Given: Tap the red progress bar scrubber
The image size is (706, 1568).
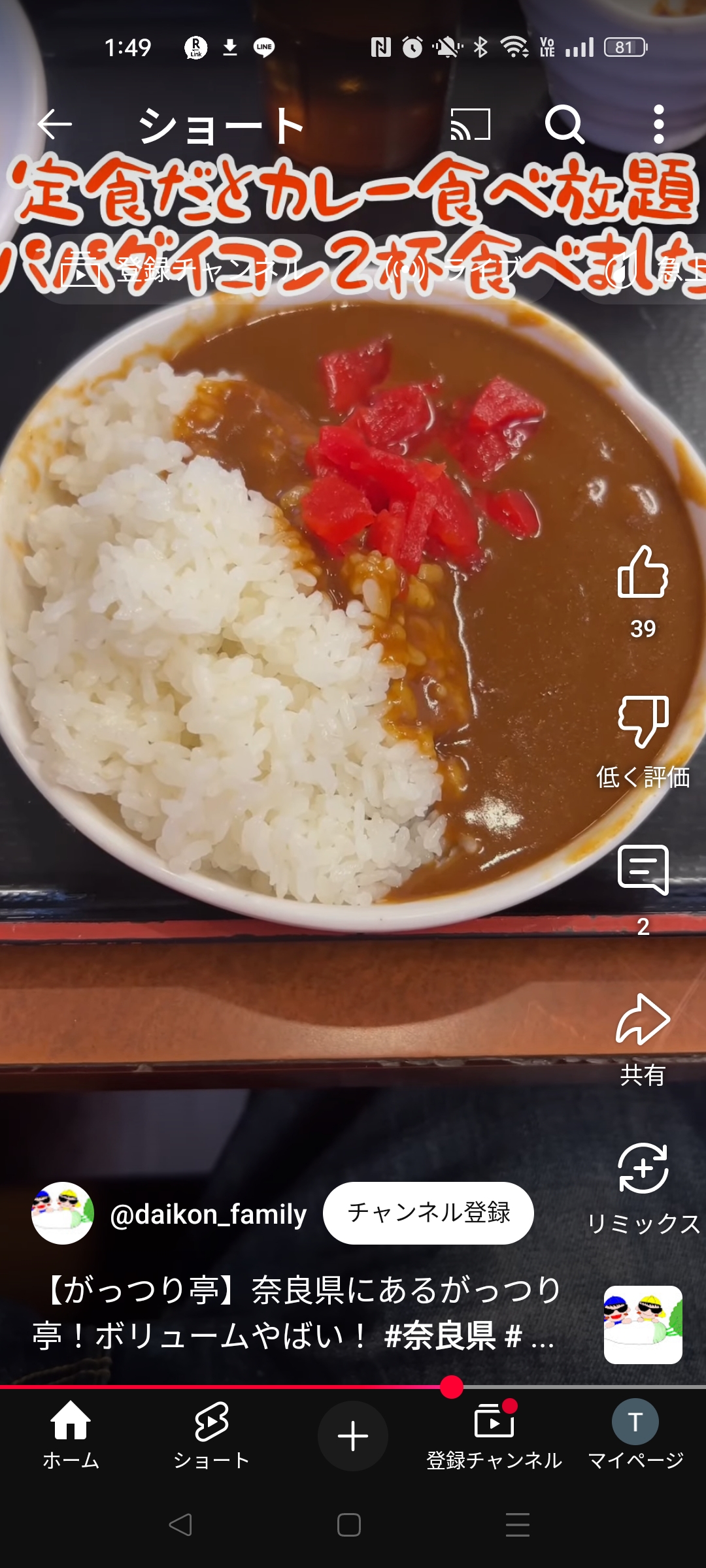Looking at the screenshot, I should [452, 1386].
